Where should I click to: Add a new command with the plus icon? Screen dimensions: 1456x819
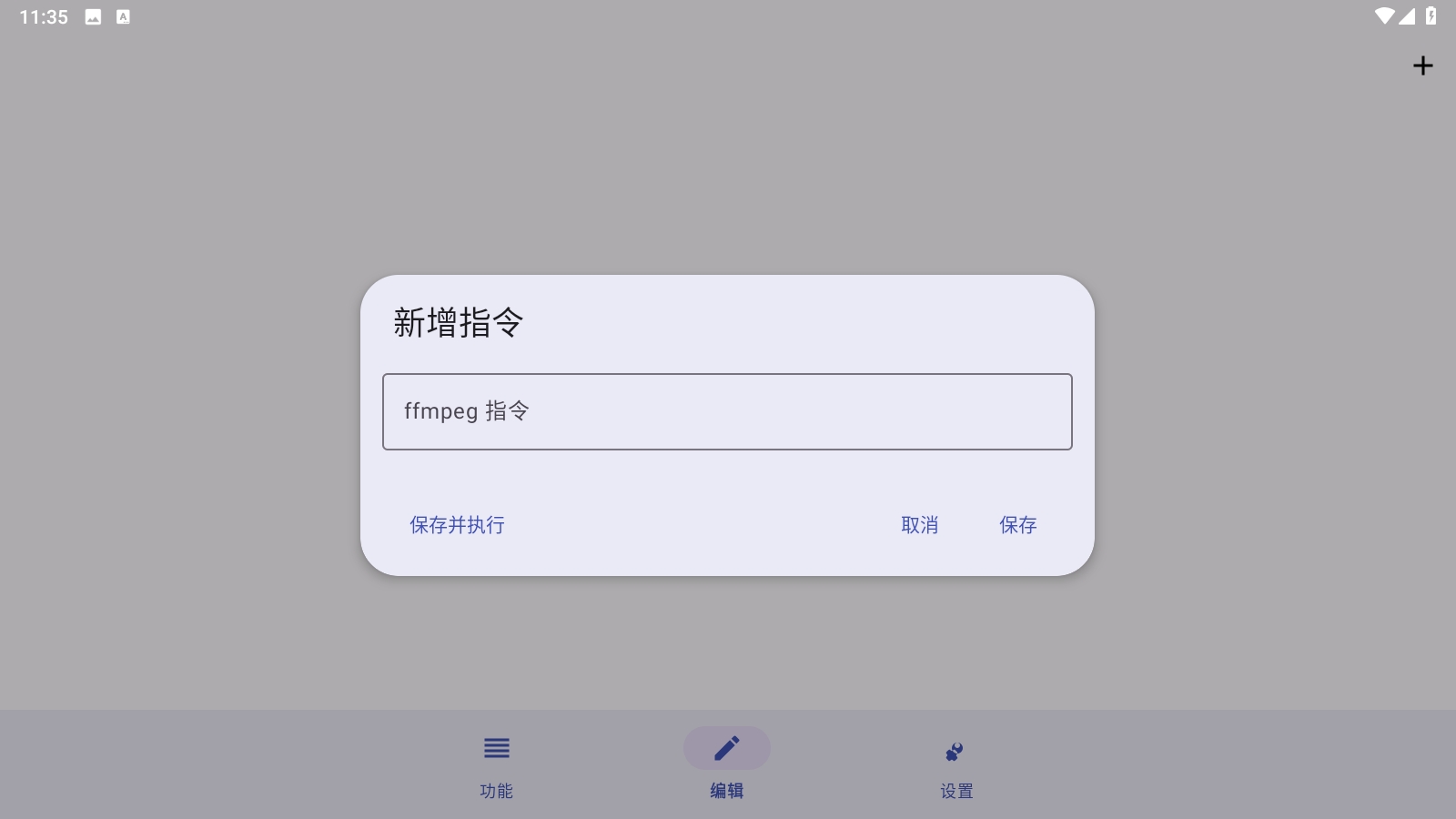(x=1422, y=66)
